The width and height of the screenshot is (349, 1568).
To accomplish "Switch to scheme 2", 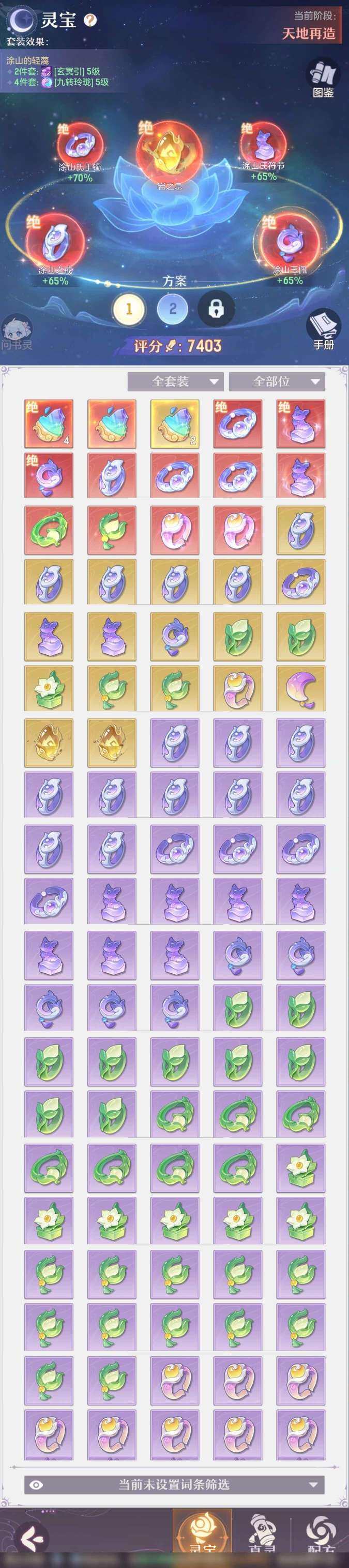I will point(172,309).
